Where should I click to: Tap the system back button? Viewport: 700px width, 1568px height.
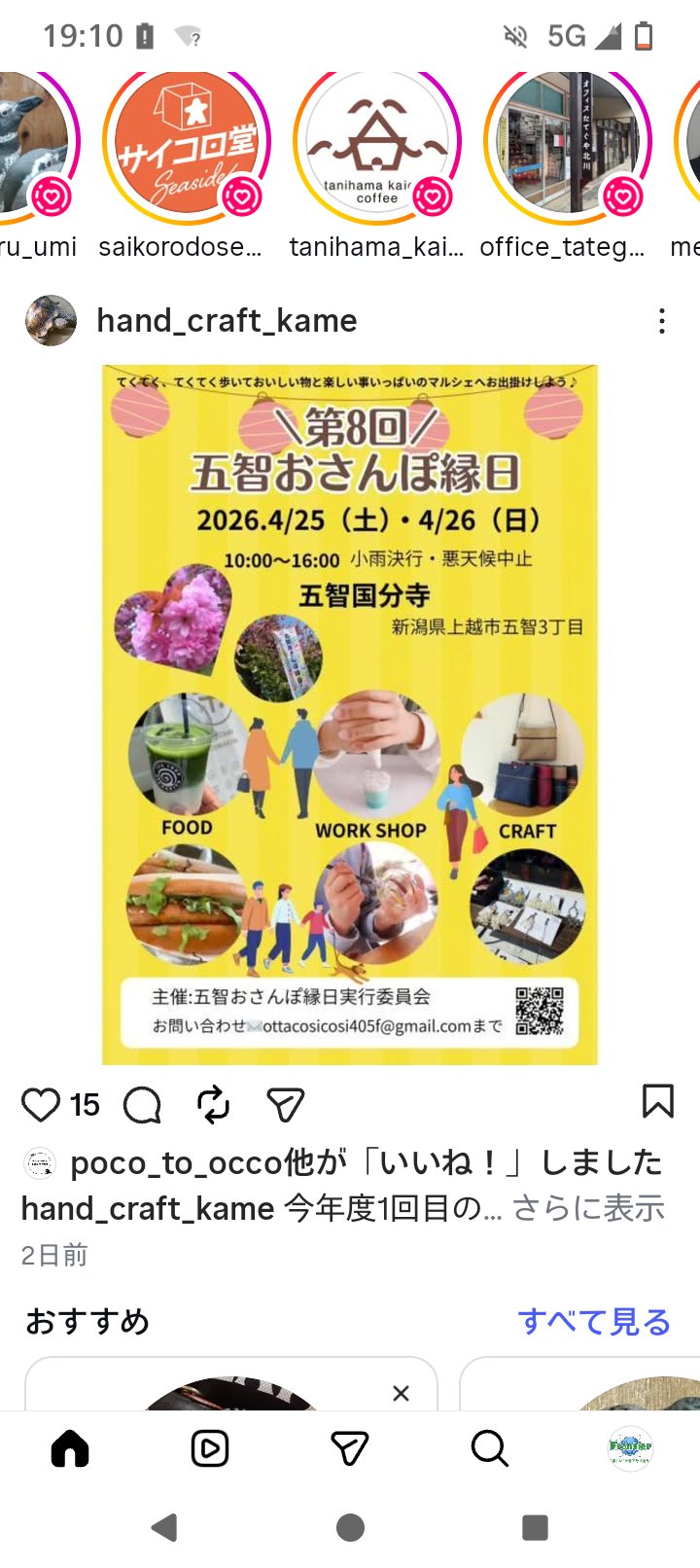(x=165, y=1527)
